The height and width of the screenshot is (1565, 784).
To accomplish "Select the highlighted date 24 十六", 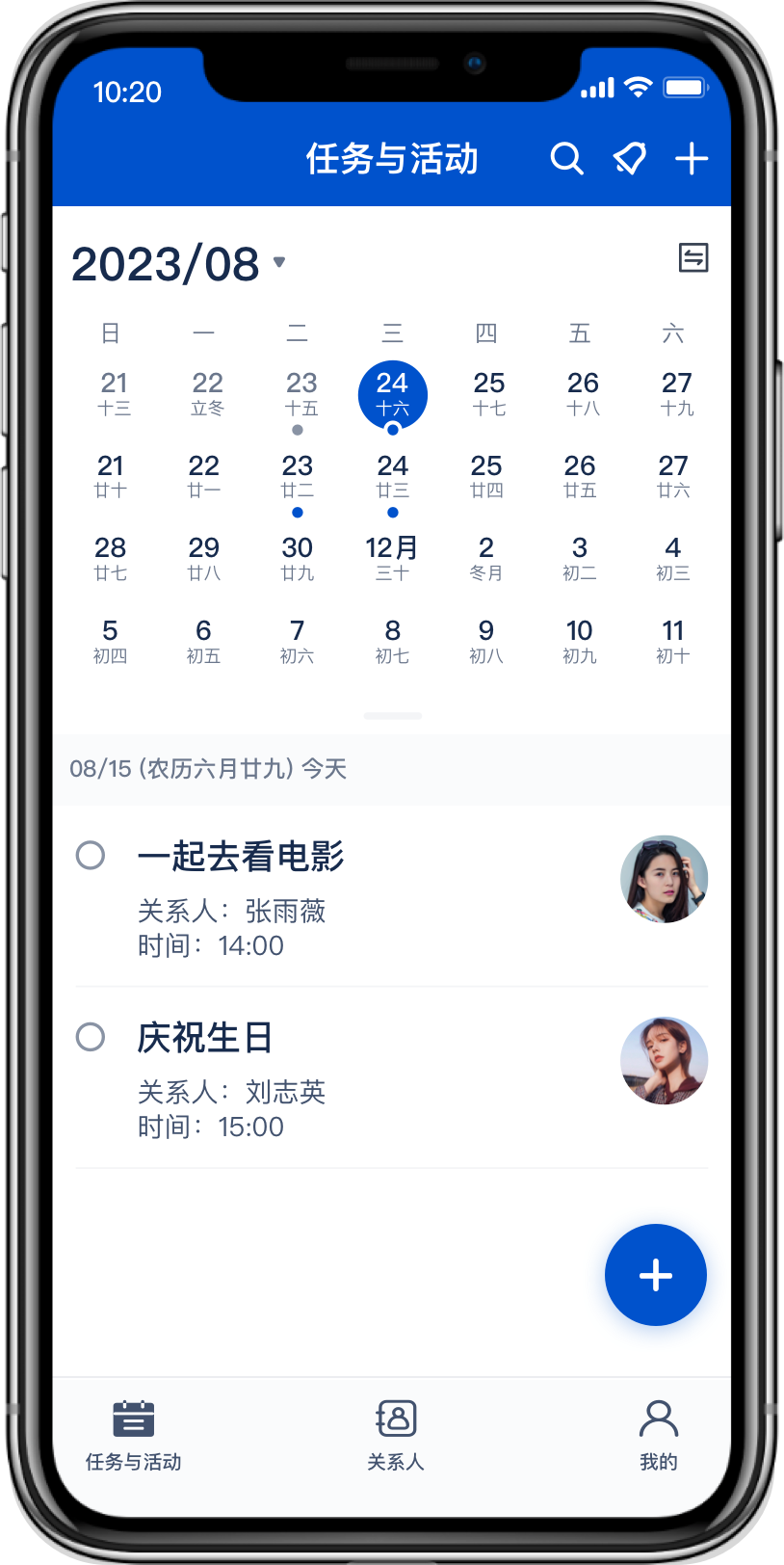I will (x=392, y=394).
